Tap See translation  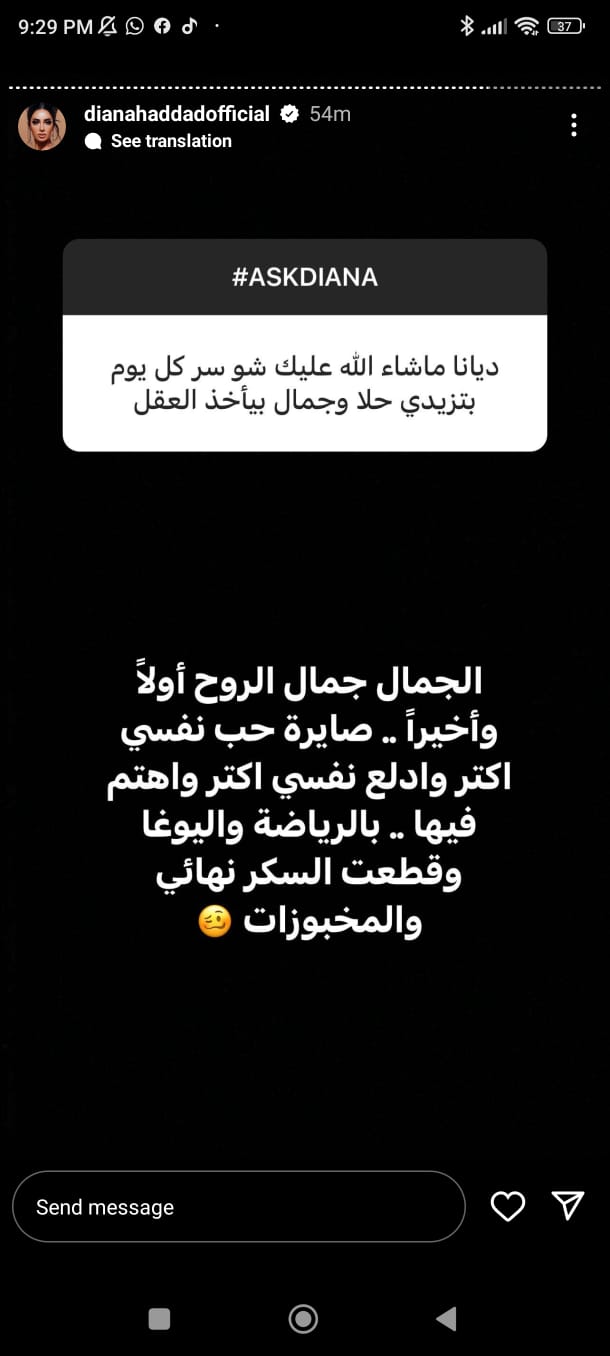click(171, 141)
